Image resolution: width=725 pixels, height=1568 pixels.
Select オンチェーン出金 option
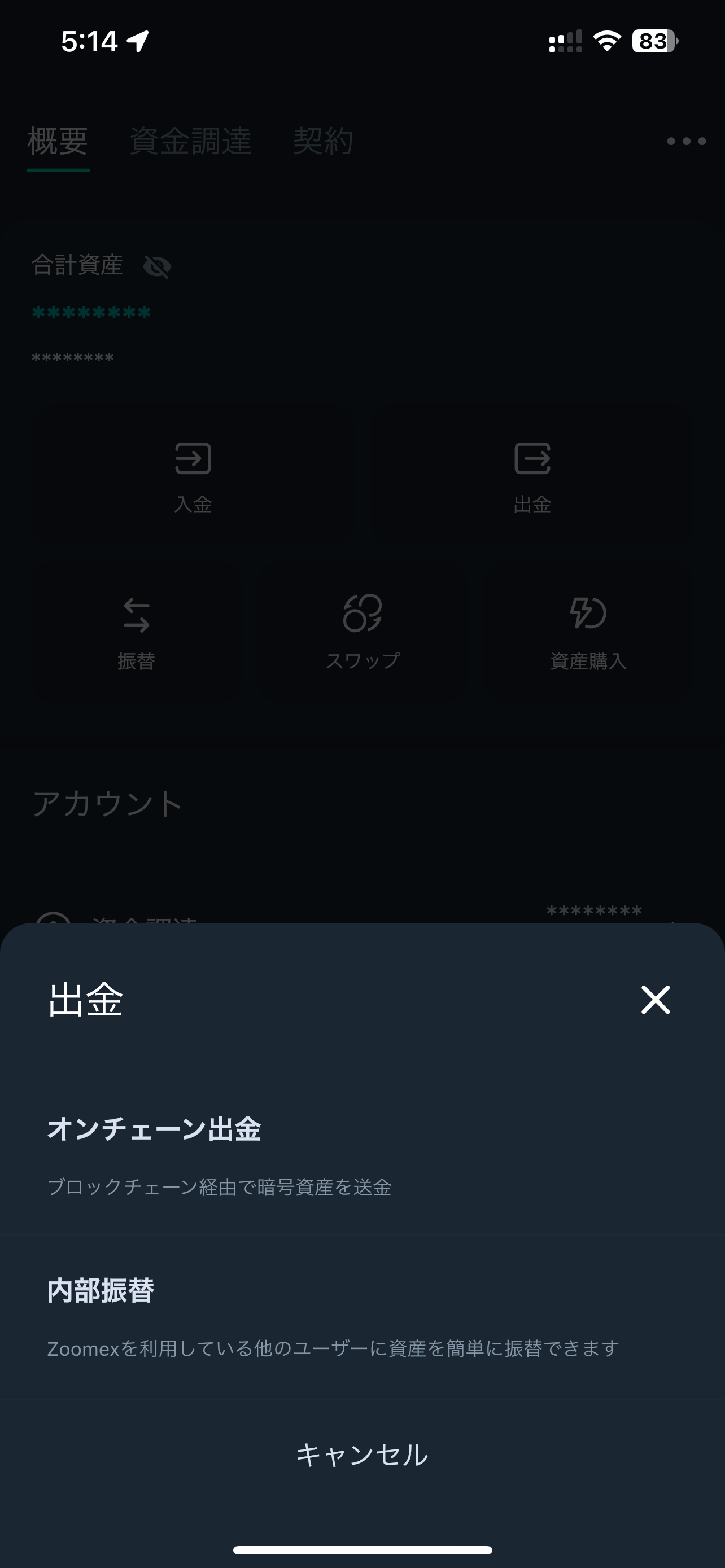pyautogui.click(x=362, y=1157)
